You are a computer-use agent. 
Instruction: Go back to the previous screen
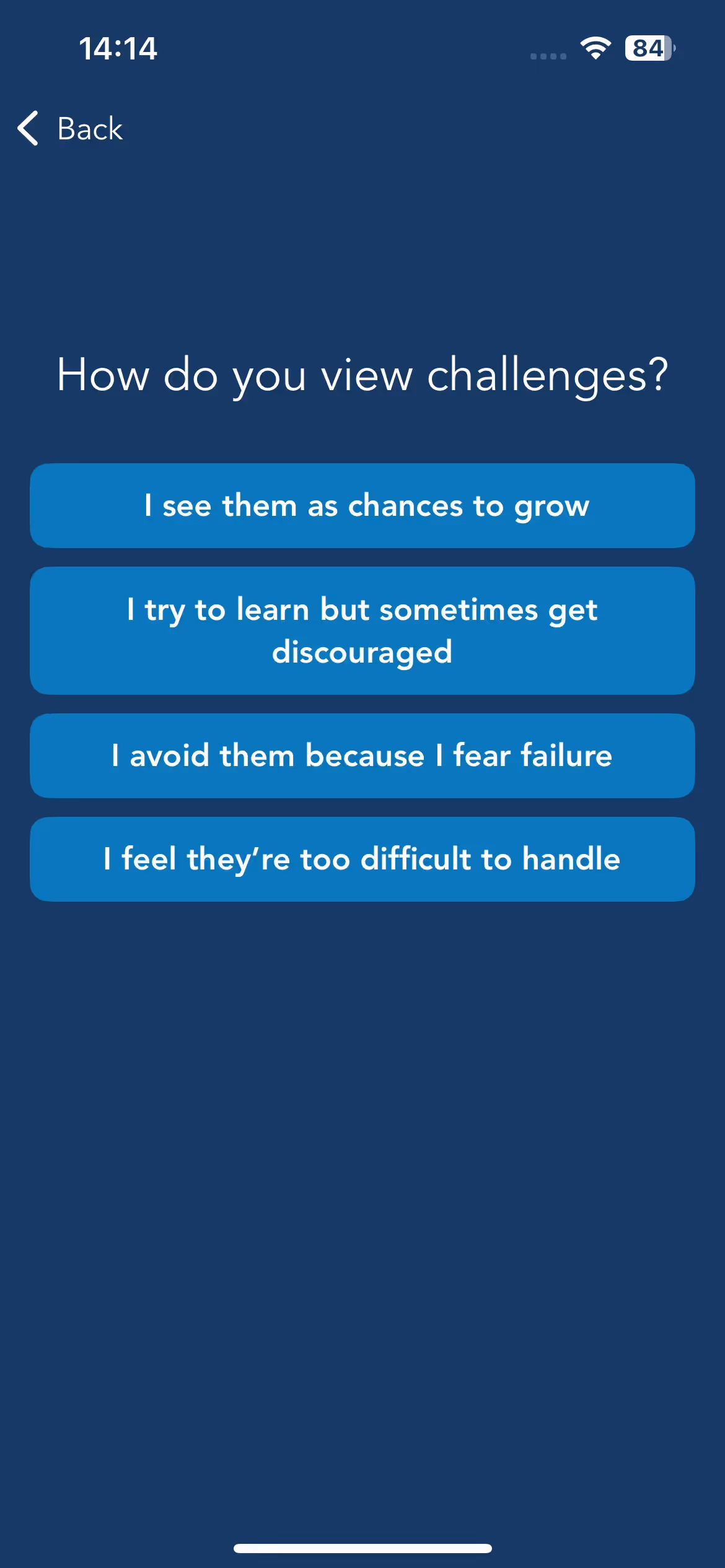click(x=71, y=129)
